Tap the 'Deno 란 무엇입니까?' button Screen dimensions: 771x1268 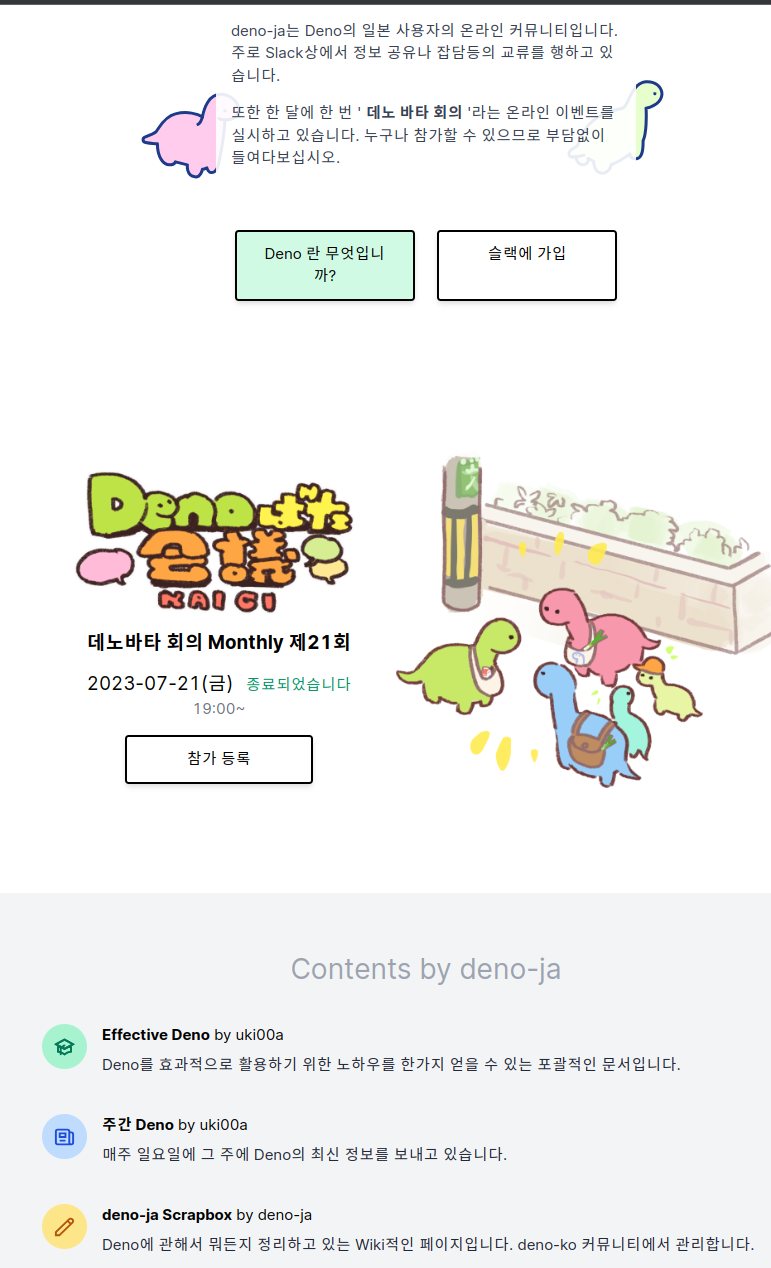[x=324, y=265]
